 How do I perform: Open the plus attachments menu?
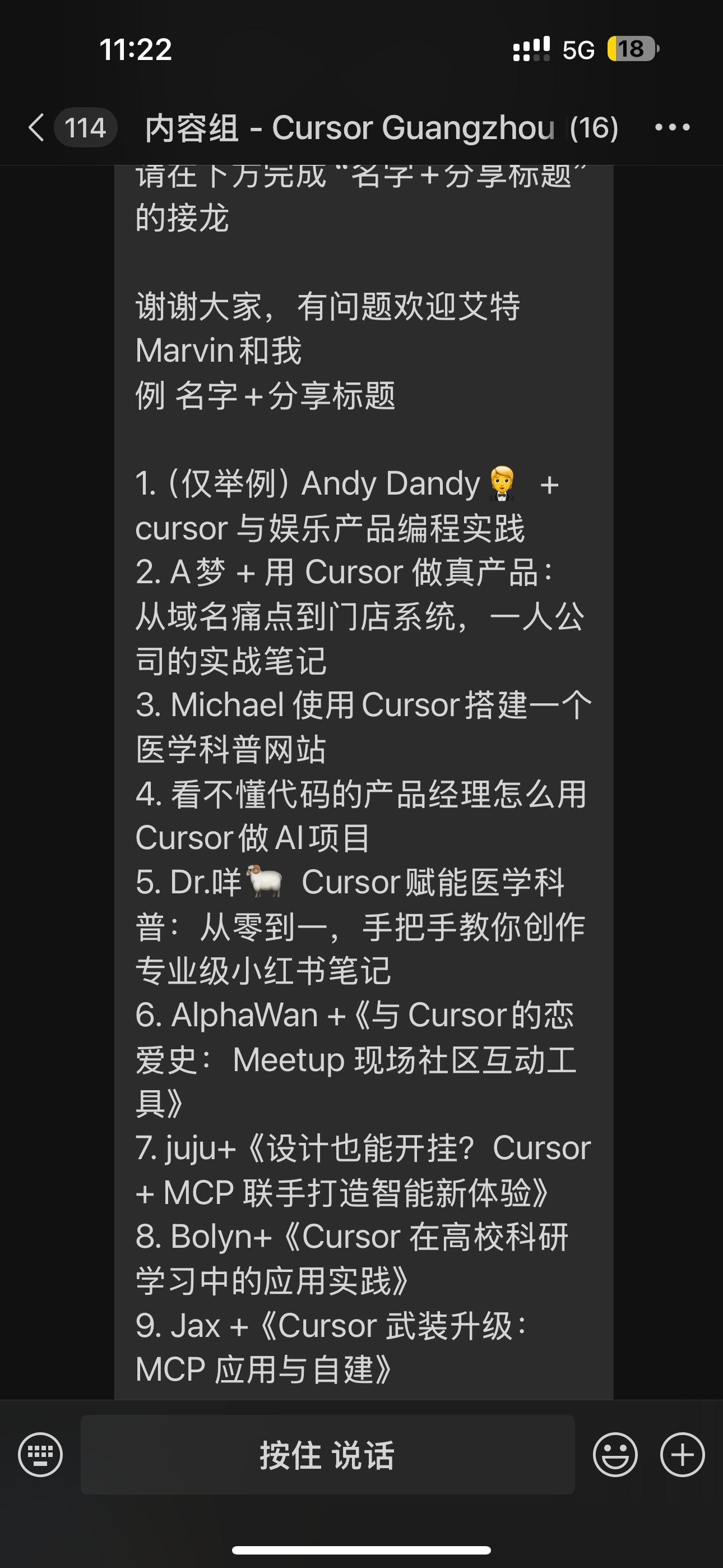pos(682,1455)
